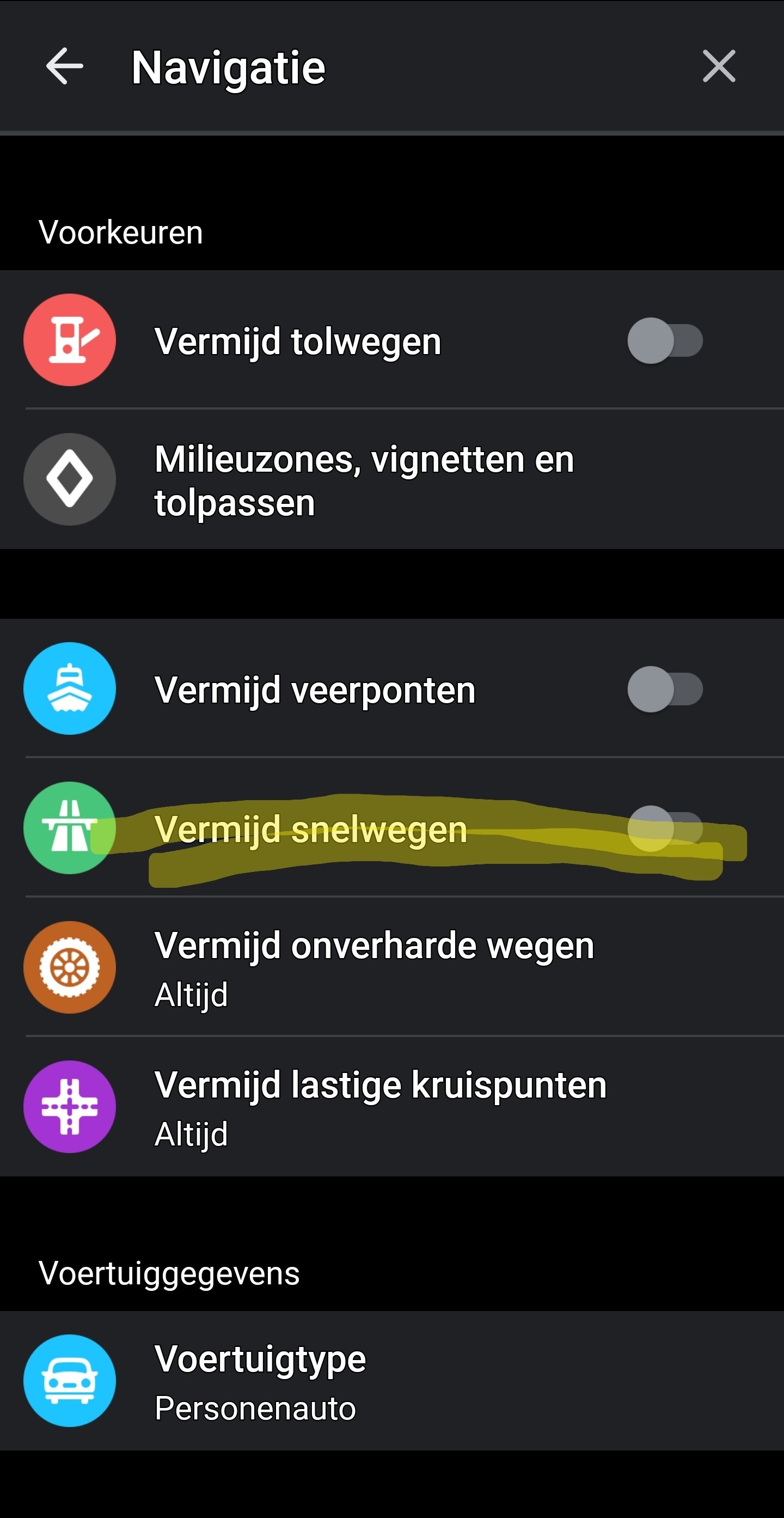Close the Navigatie settings screen

(719, 66)
